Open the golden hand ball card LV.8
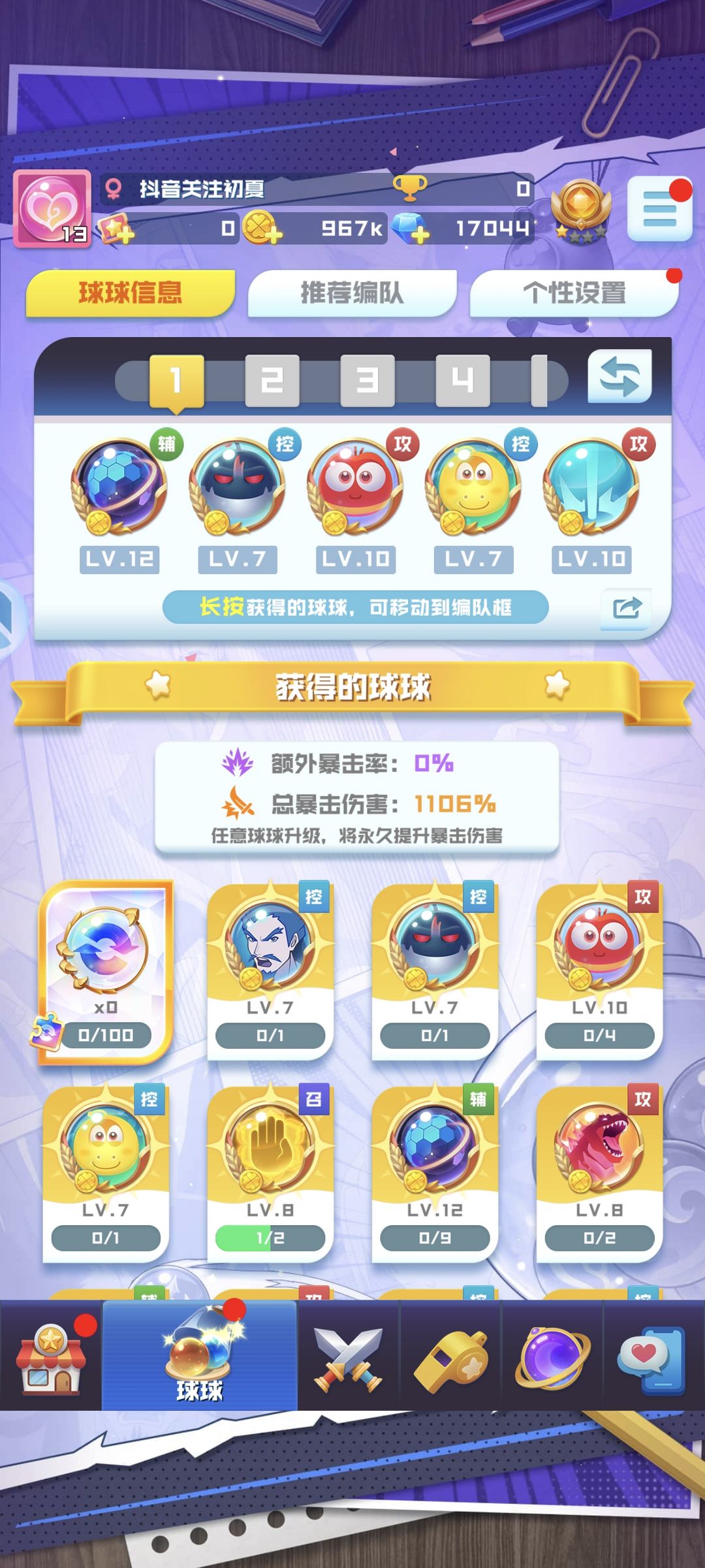Image resolution: width=705 pixels, height=1568 pixels. tap(270, 1174)
